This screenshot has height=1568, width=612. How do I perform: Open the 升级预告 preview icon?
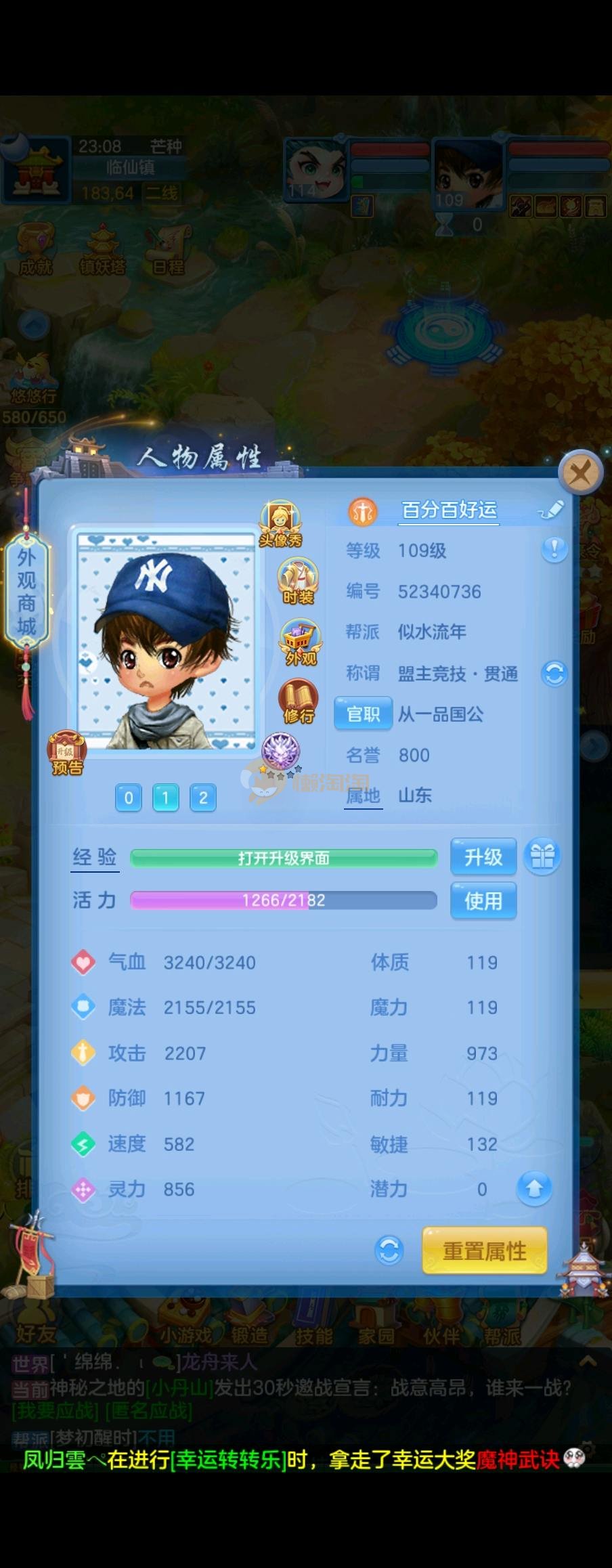click(x=66, y=753)
